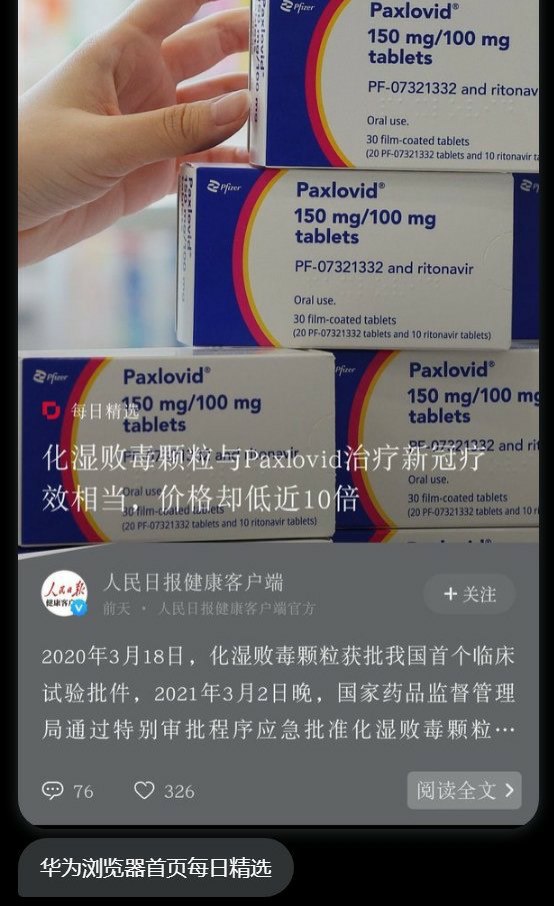
Task: Follow 人民日报健康客户端 with the 关注 button
Action: click(x=470, y=594)
